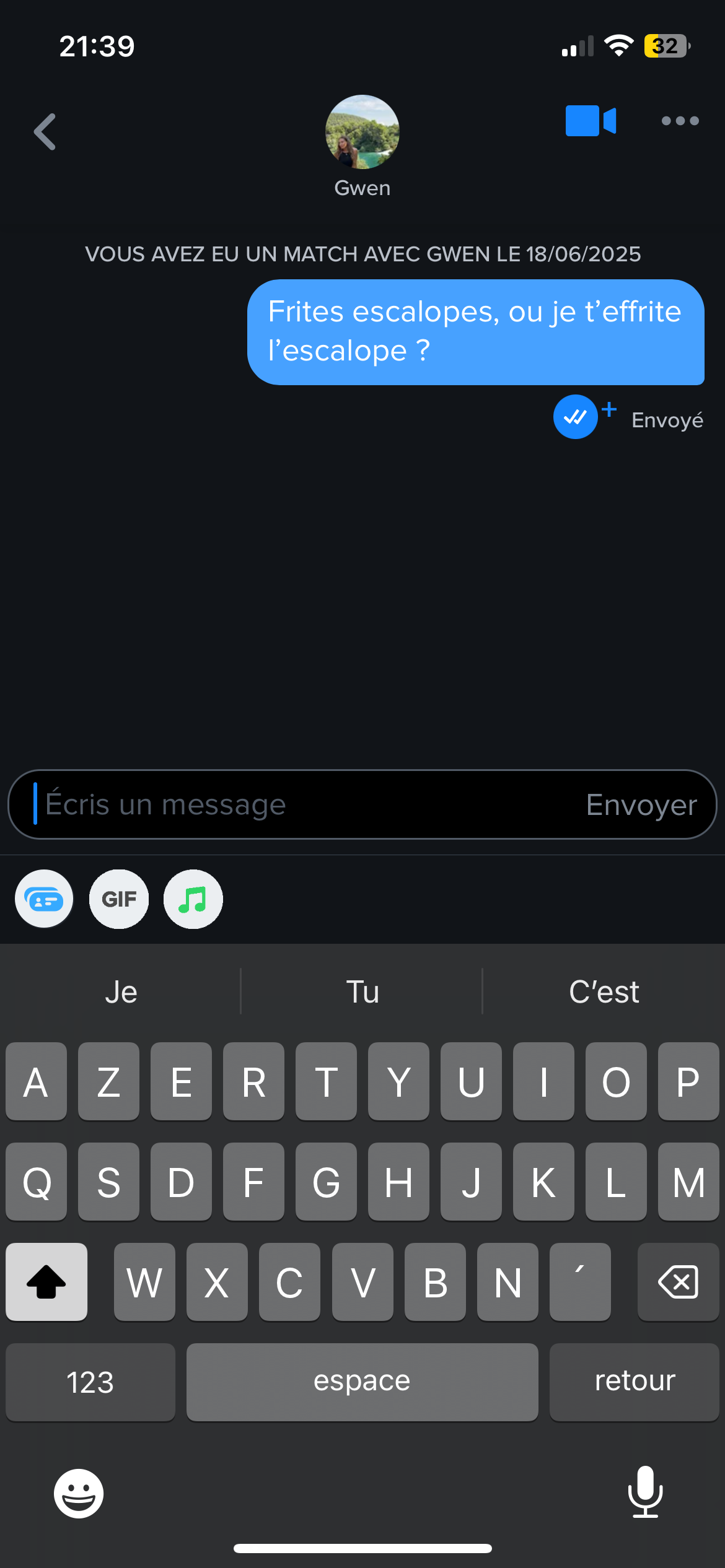Open the GIF picker
725x1568 pixels.
pyautogui.click(x=119, y=899)
